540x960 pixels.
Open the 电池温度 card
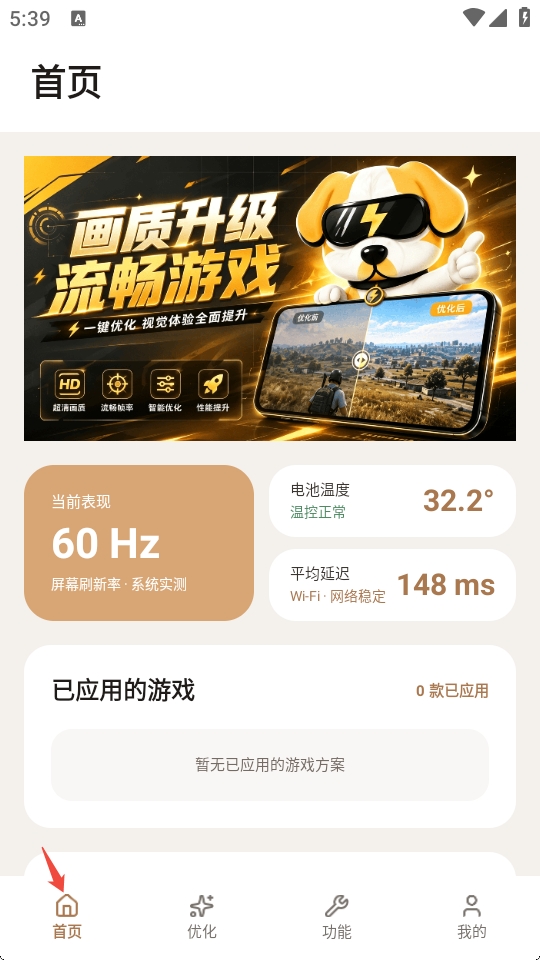tap(392, 501)
